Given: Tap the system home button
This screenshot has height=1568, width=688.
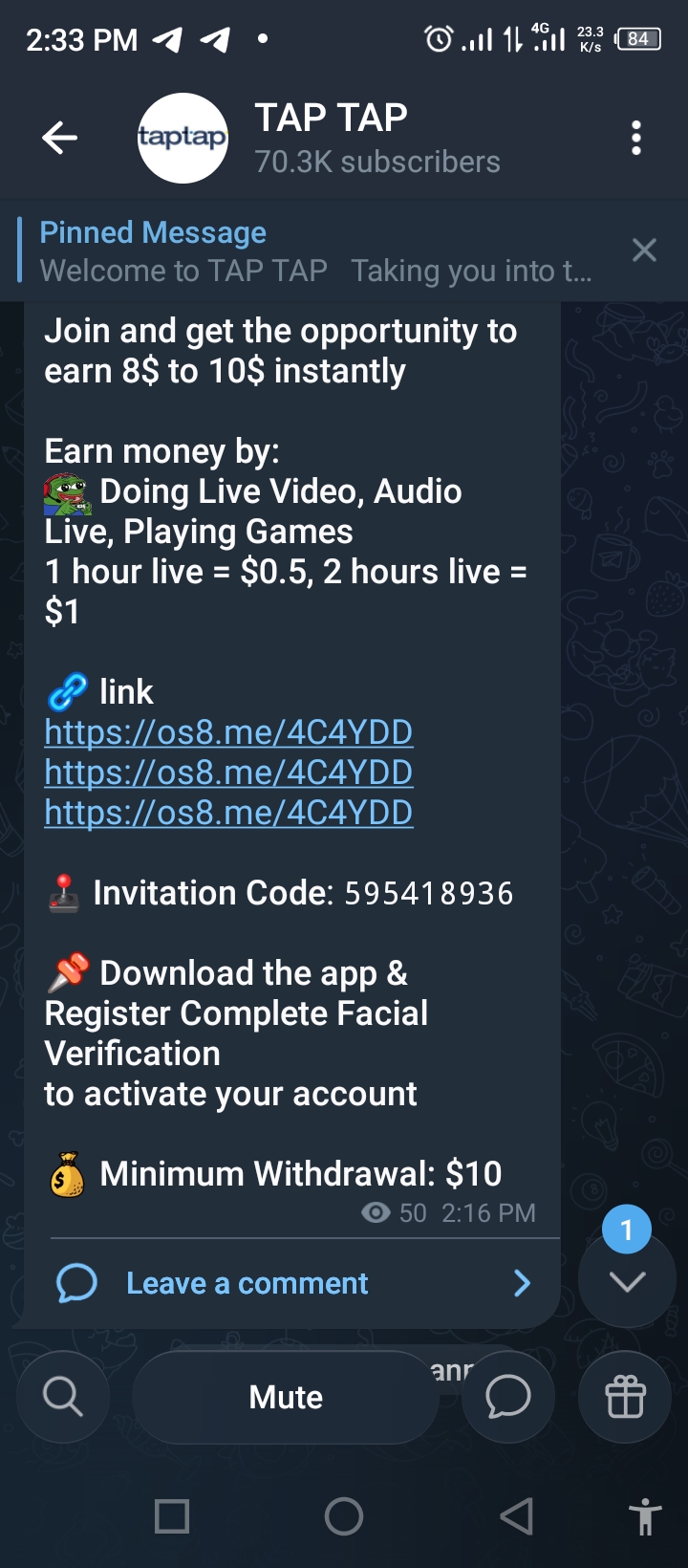Looking at the screenshot, I should point(344,1516).
